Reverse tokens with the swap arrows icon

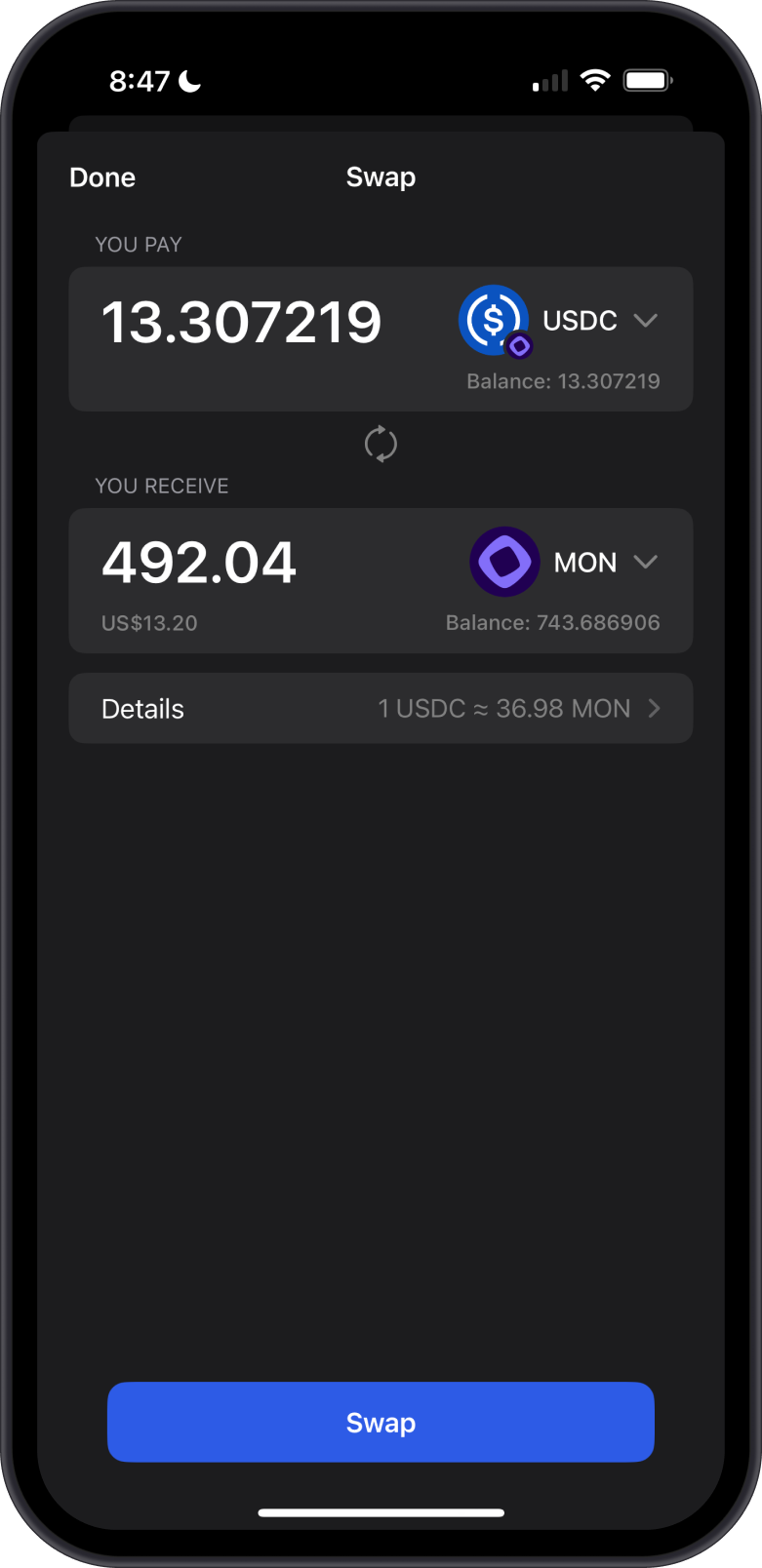[x=381, y=445]
